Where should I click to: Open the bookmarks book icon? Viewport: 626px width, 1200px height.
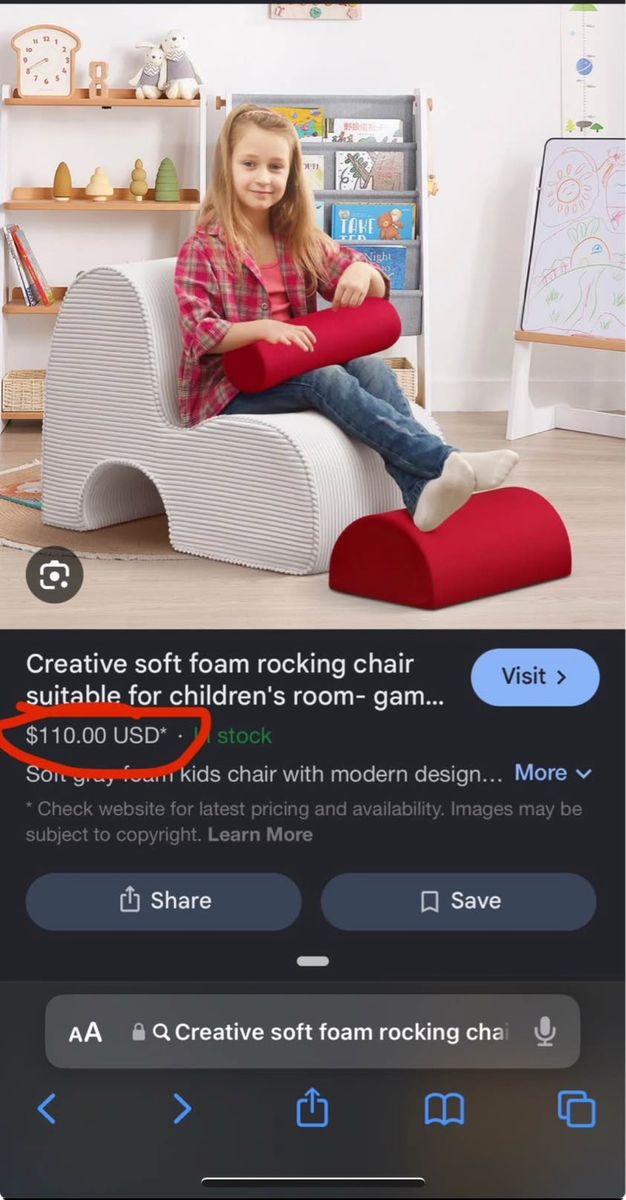(x=444, y=1108)
